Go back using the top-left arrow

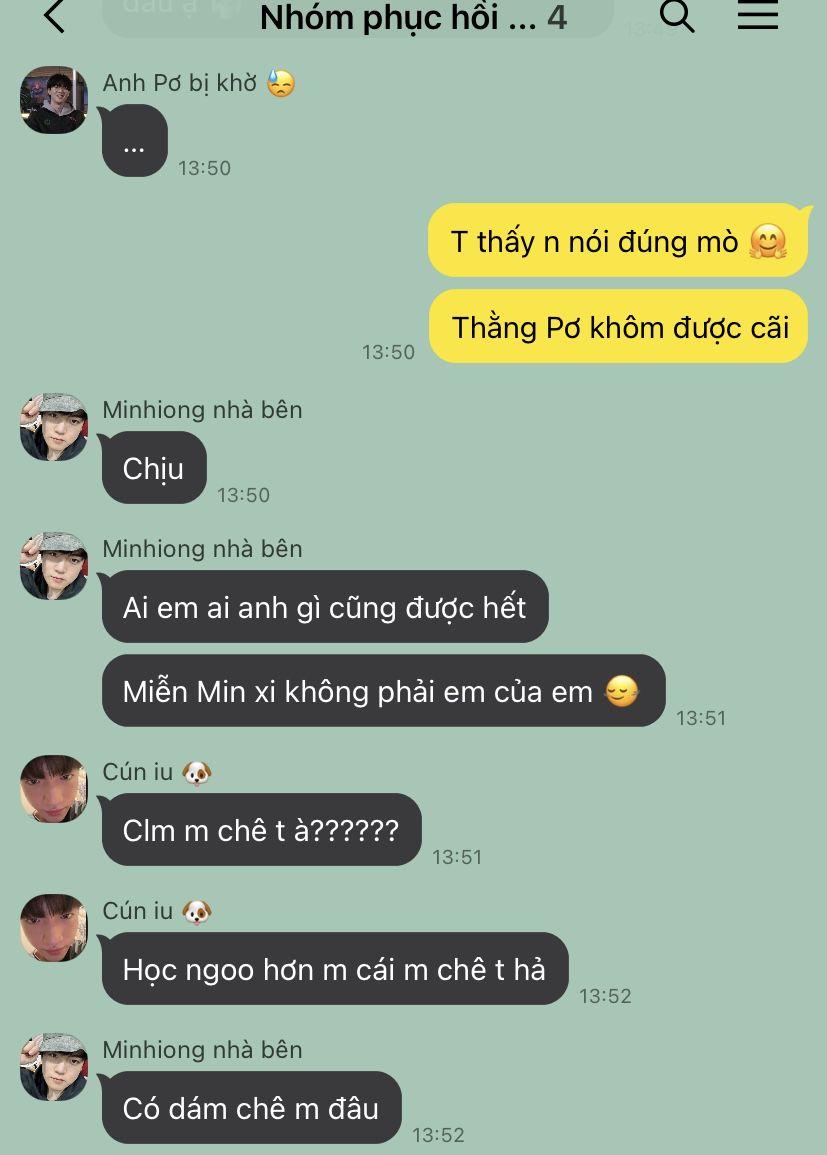click(54, 16)
